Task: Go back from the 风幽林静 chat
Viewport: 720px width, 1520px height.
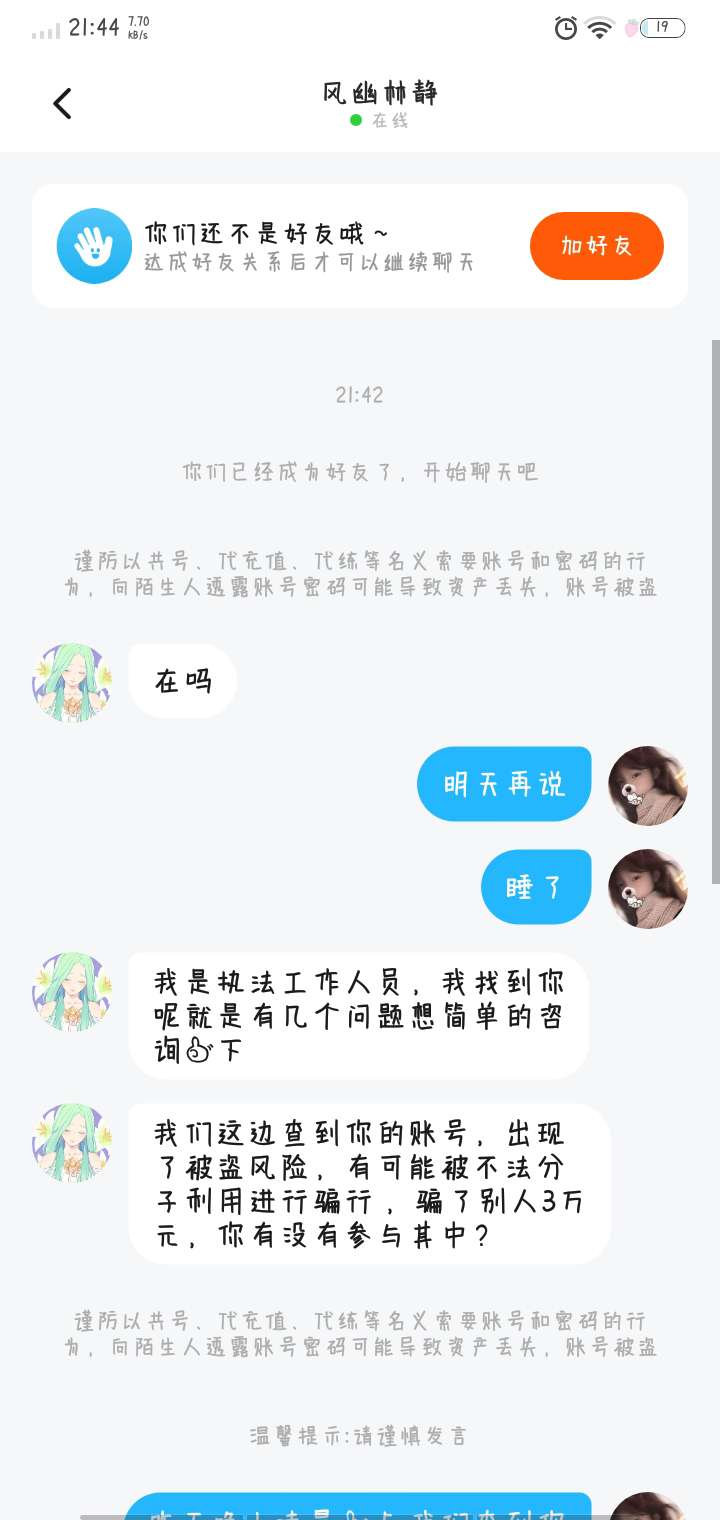Action: (x=62, y=104)
